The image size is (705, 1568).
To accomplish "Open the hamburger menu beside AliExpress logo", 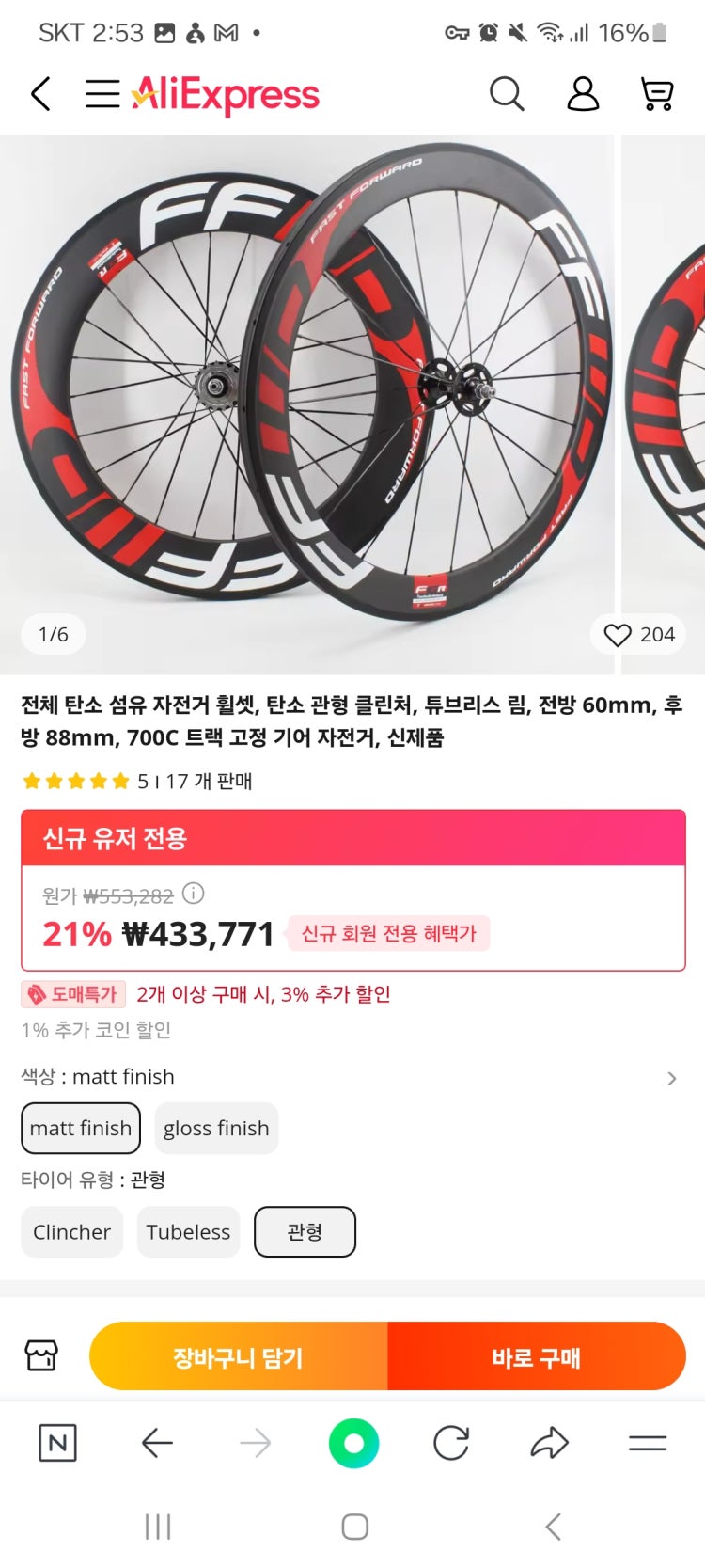I will click(102, 94).
